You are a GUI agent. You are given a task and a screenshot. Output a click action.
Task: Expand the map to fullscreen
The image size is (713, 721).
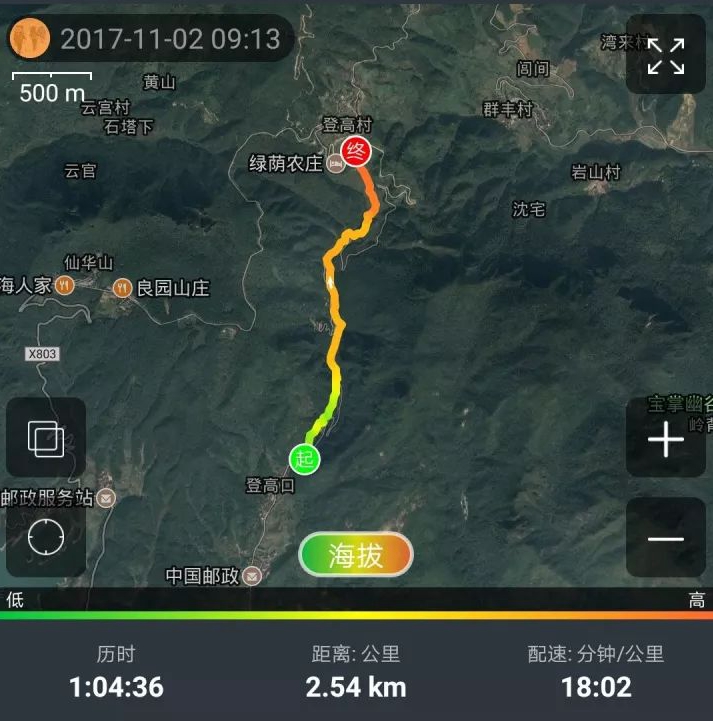(666, 56)
